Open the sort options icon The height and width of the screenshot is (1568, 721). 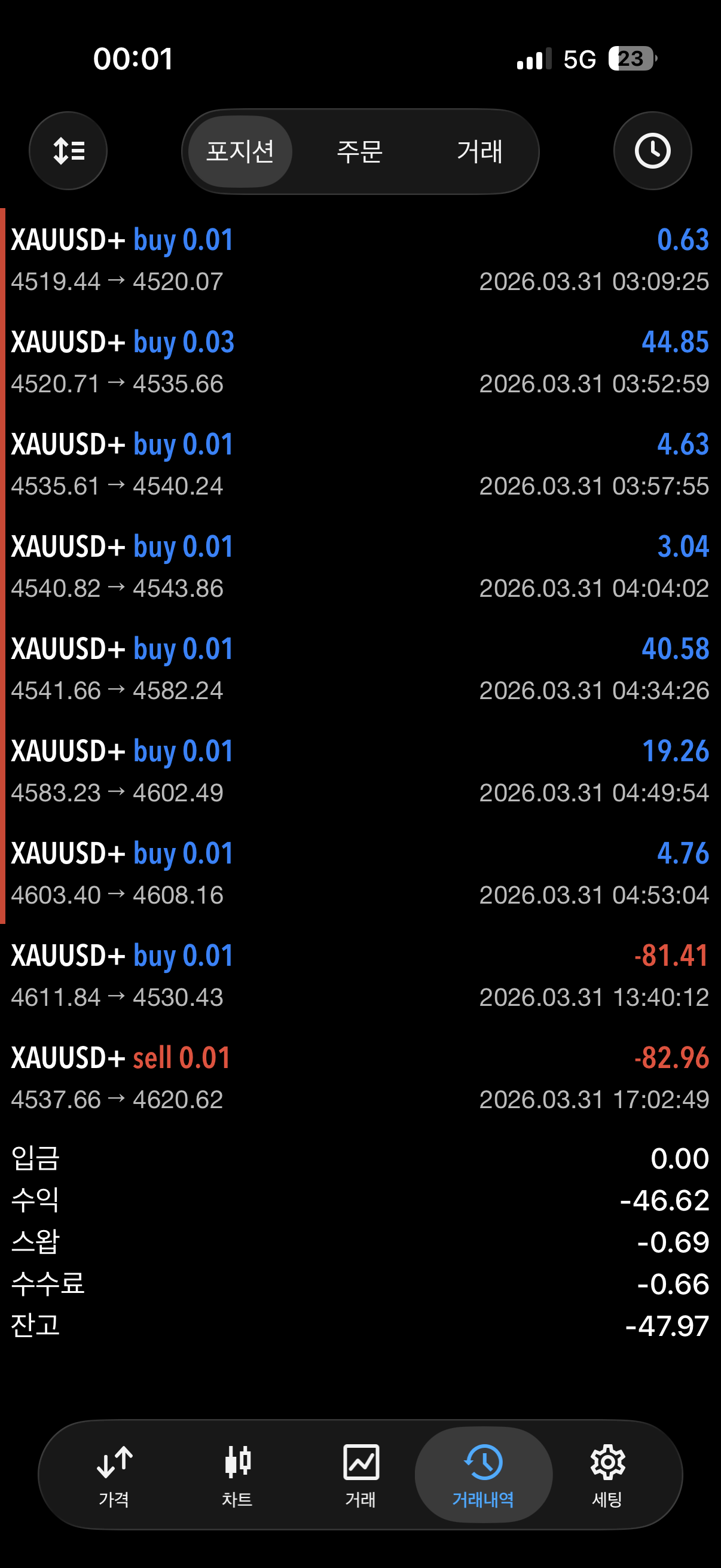coord(68,151)
